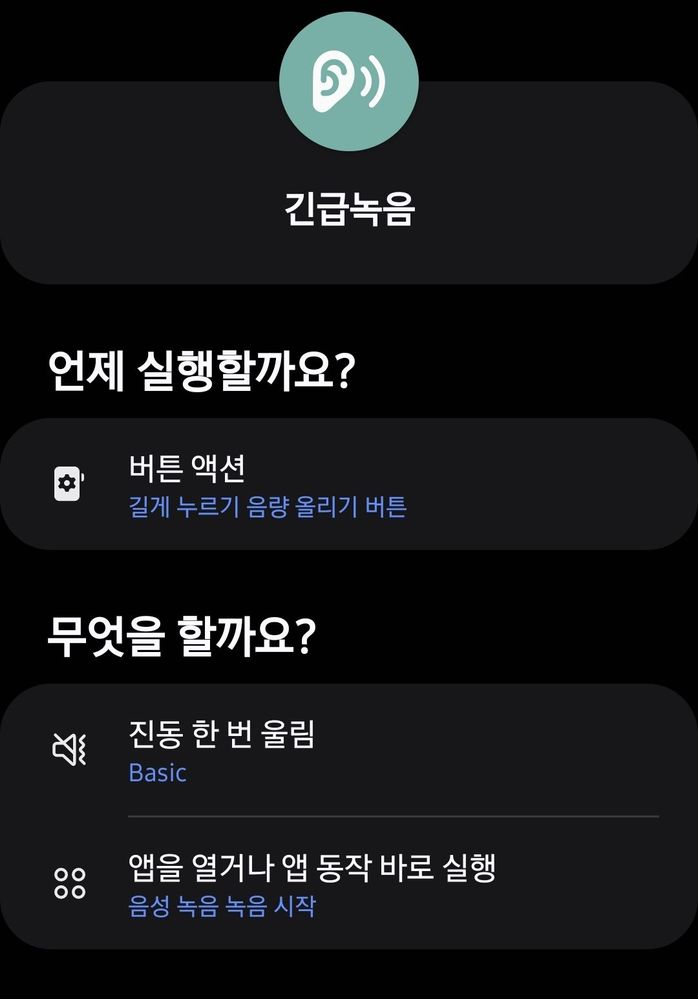Open the 진동 한 번 울림 action
The width and height of the screenshot is (698, 999).
pyautogui.click(x=348, y=752)
